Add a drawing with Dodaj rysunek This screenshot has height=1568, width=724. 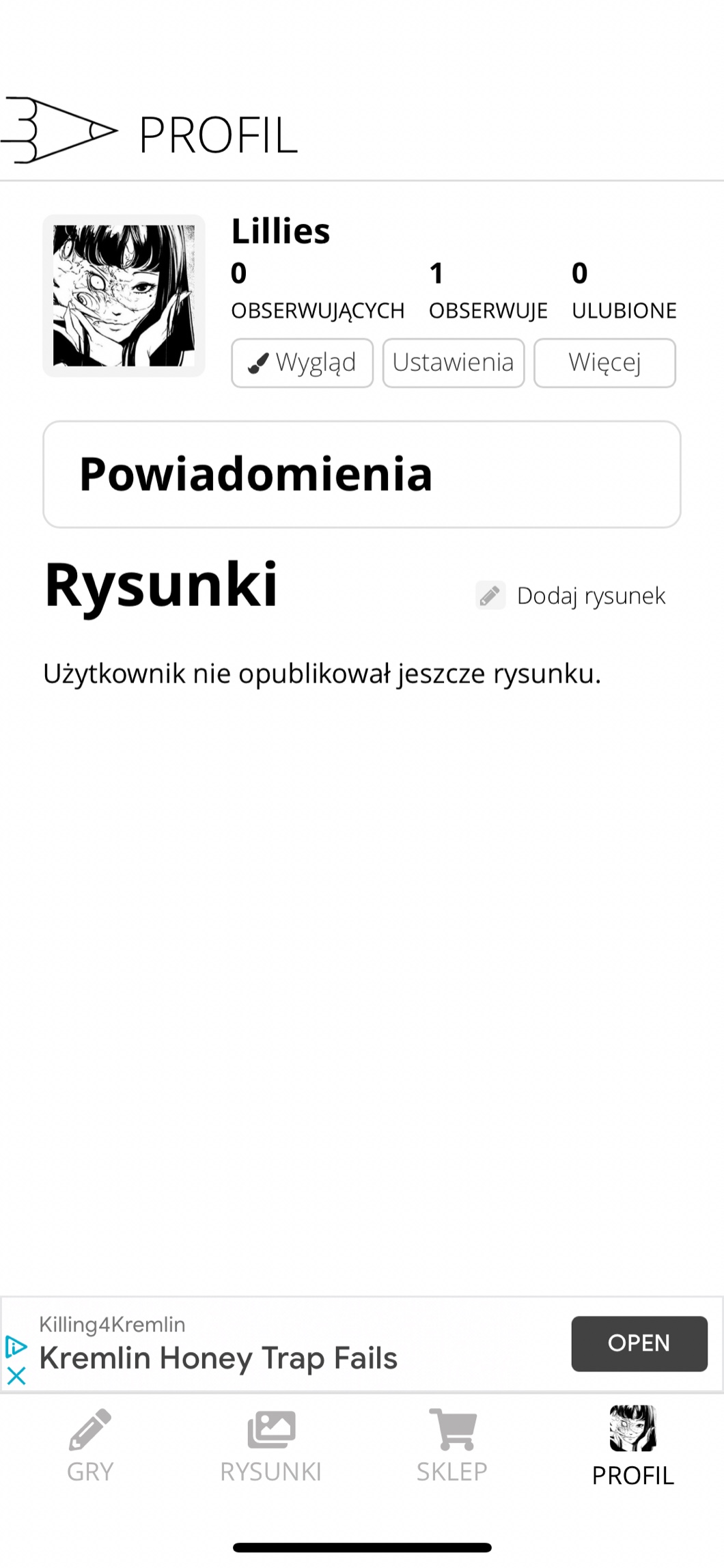click(x=572, y=595)
